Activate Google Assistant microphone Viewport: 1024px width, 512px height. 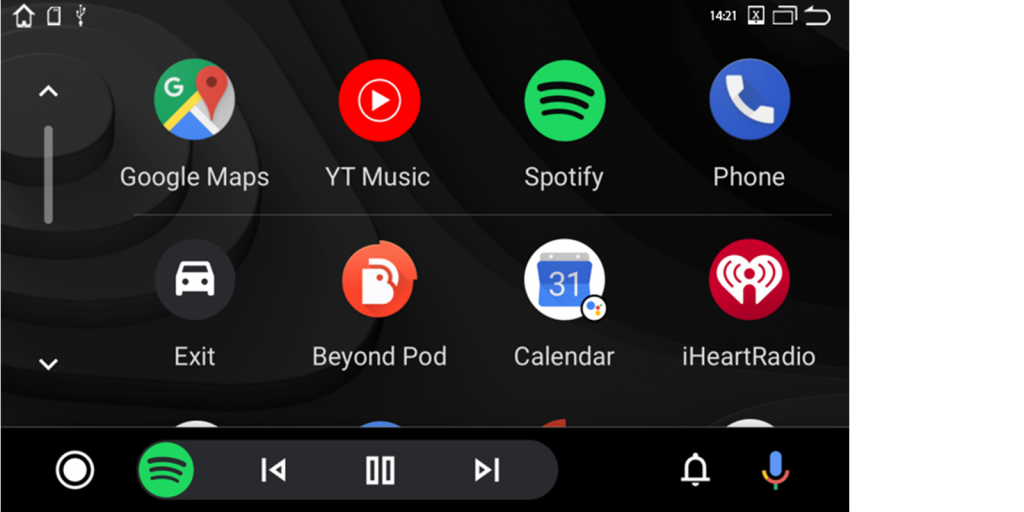775,470
